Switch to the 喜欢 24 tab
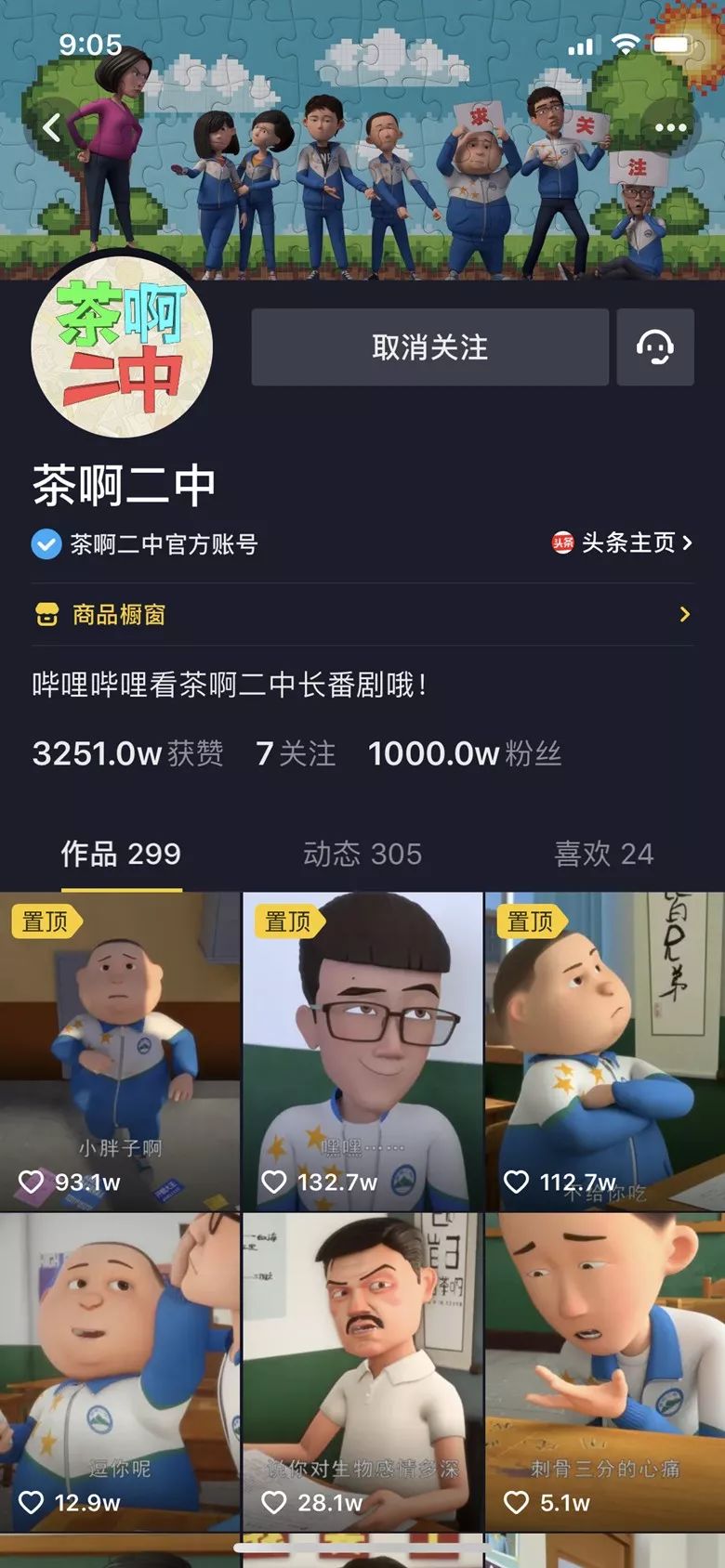Image resolution: width=725 pixels, height=1568 pixels. click(x=603, y=853)
